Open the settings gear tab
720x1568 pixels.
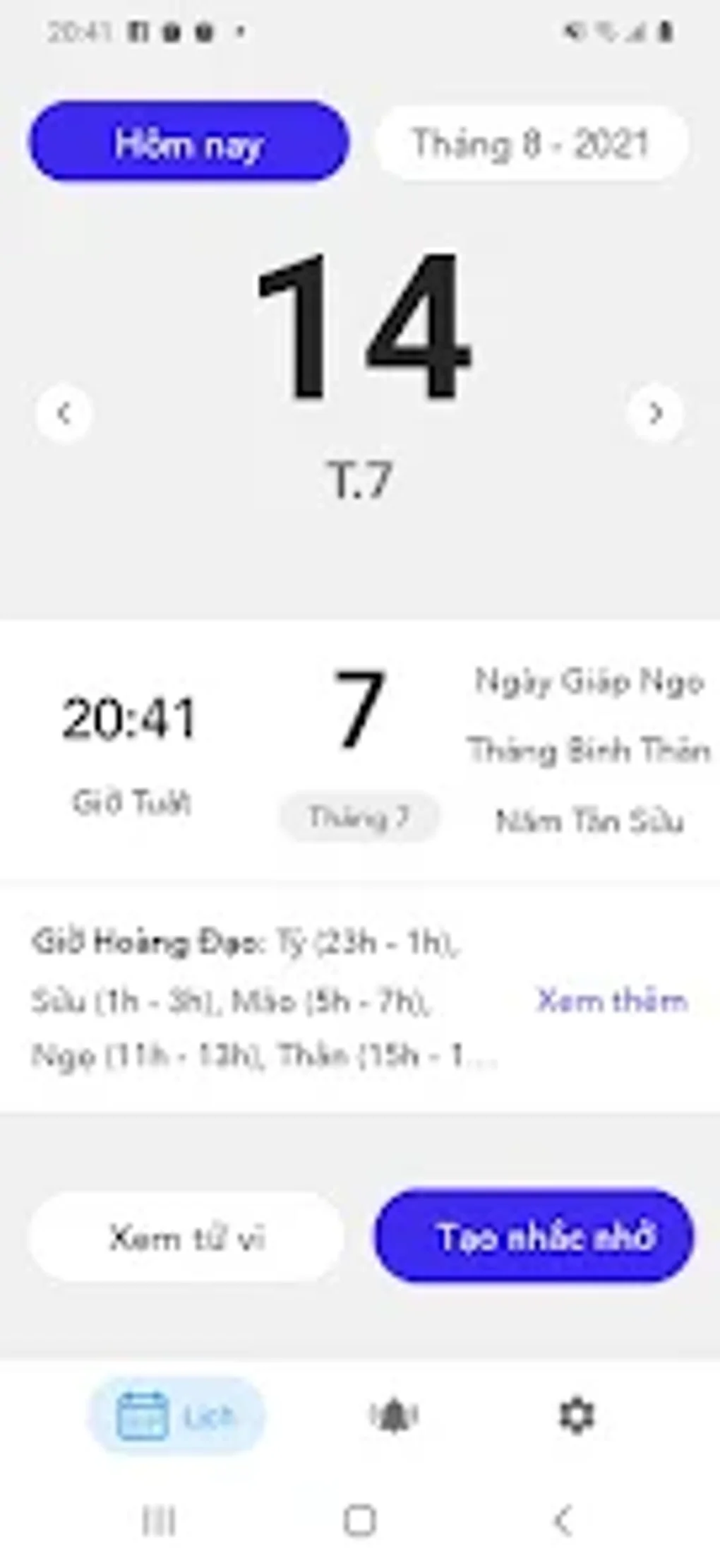(x=577, y=1415)
